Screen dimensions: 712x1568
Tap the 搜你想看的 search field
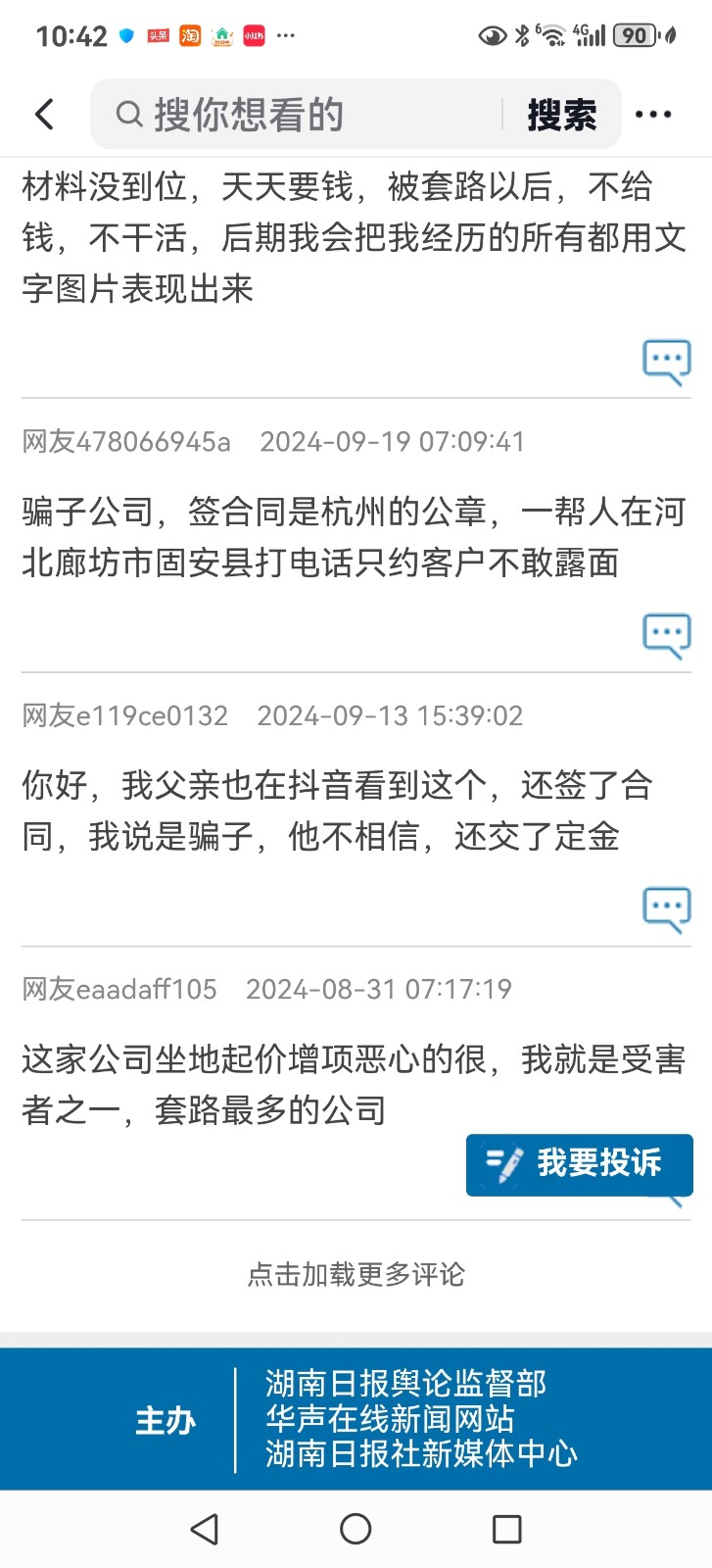(x=304, y=115)
